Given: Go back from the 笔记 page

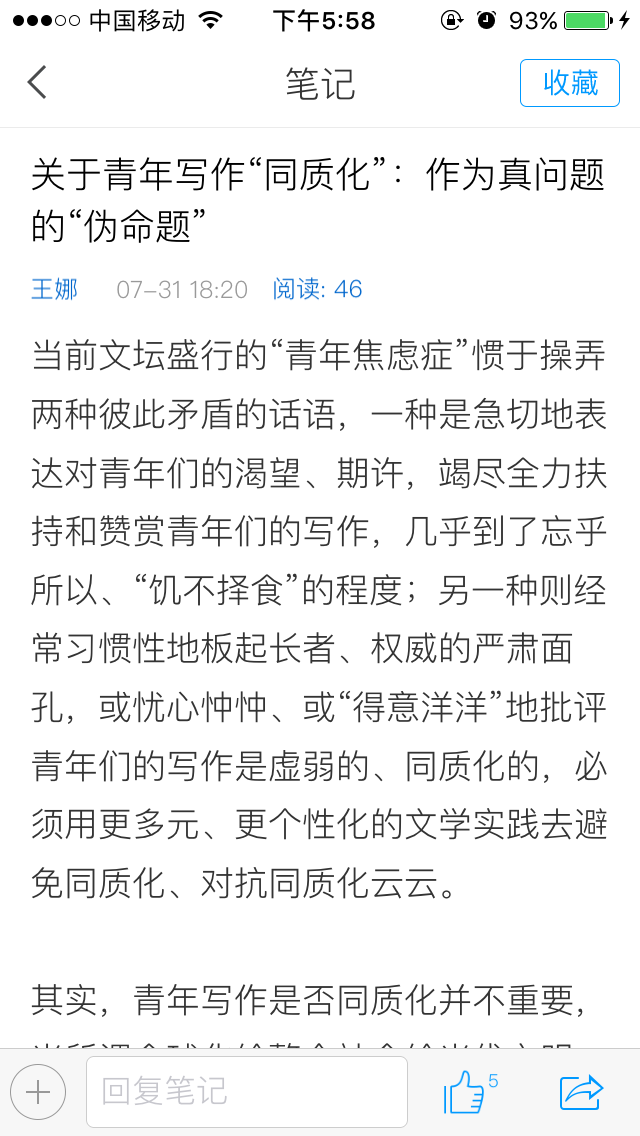Looking at the screenshot, I should point(38,82).
